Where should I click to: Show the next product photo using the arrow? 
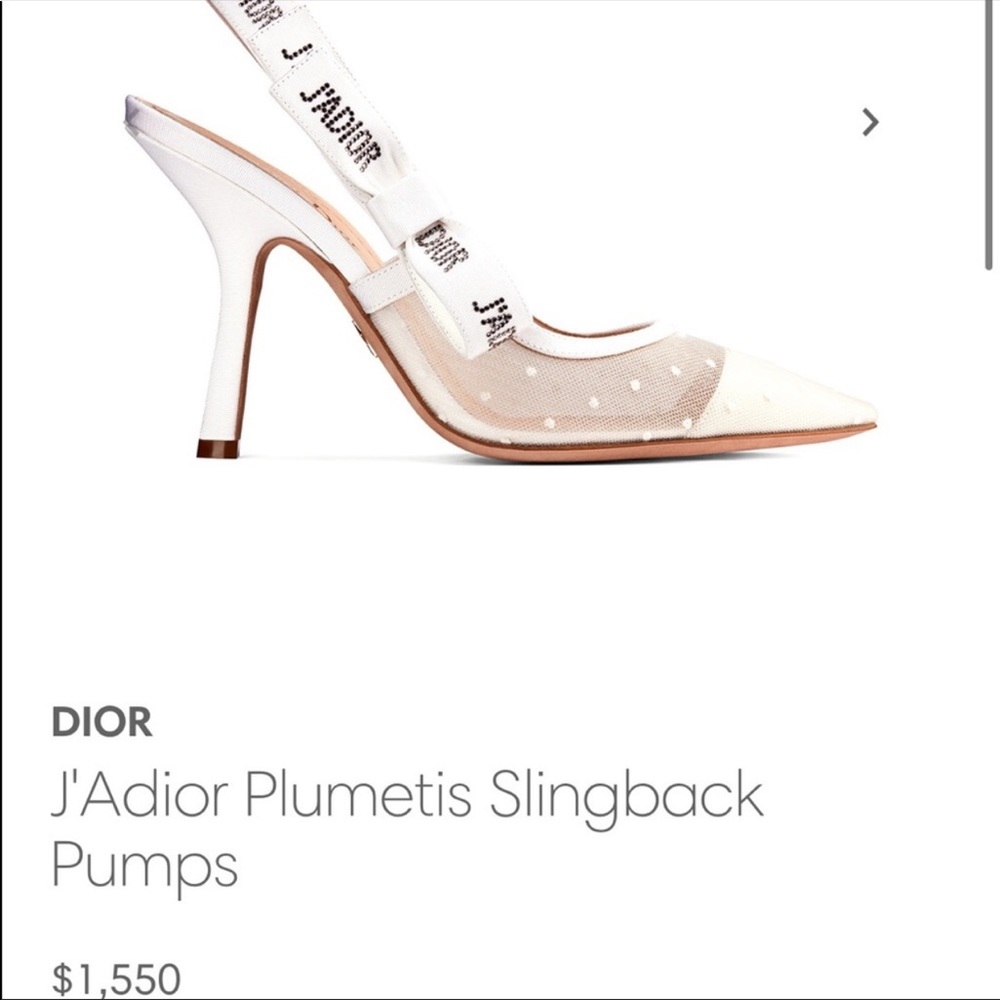pos(871,123)
